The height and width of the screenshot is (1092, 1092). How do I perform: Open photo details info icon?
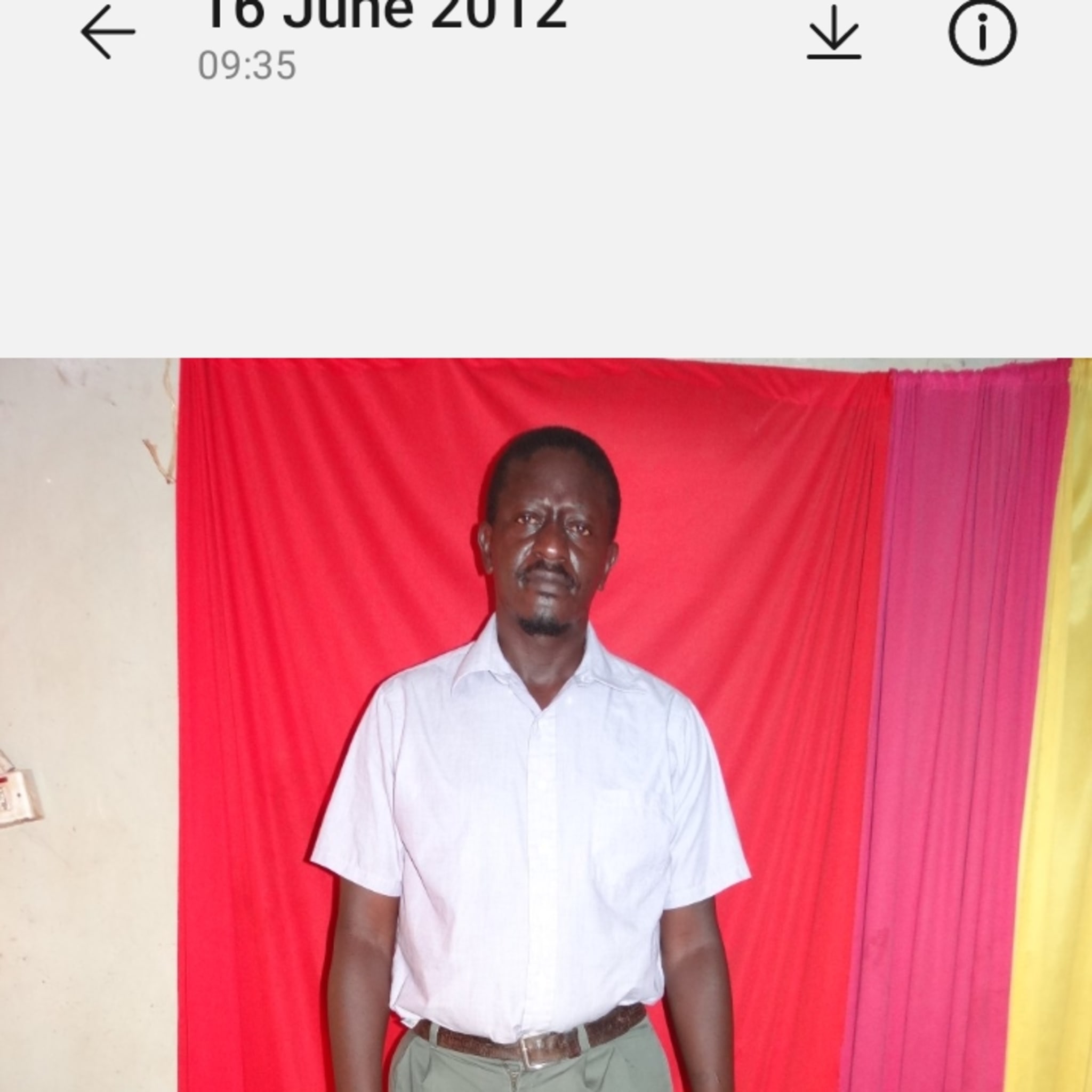click(x=982, y=32)
